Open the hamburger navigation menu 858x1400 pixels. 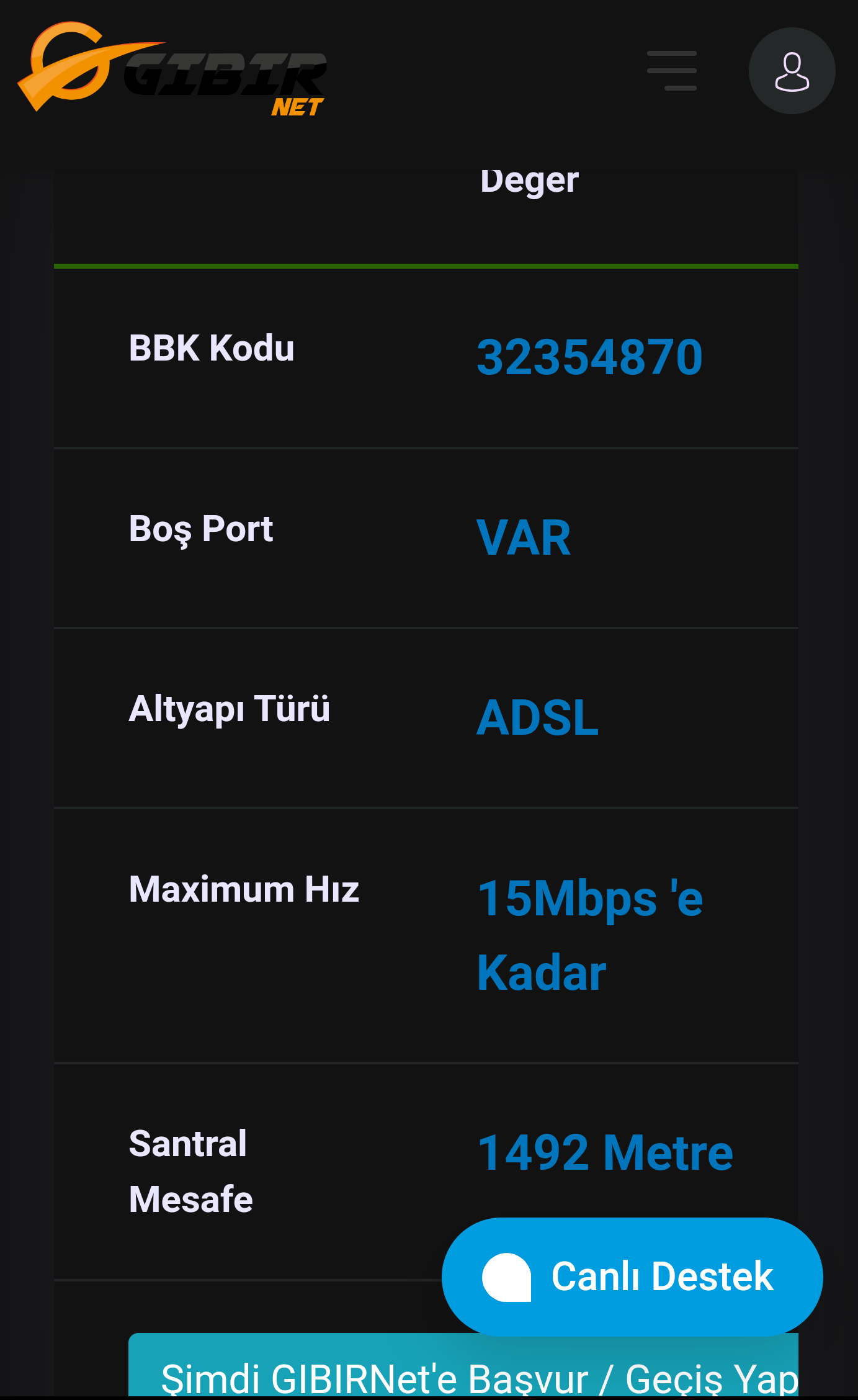point(671,71)
